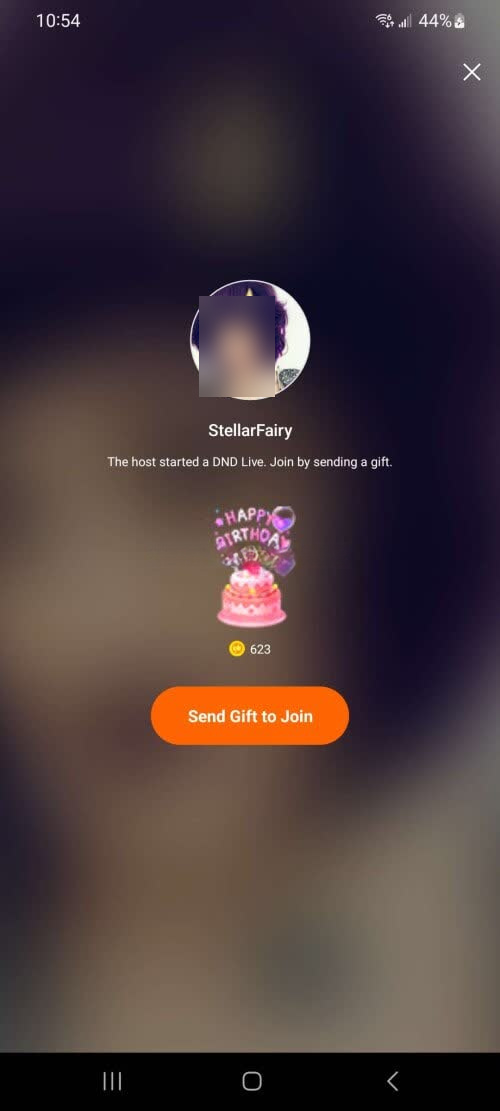Open recent apps from navigation bar

(x=112, y=1081)
